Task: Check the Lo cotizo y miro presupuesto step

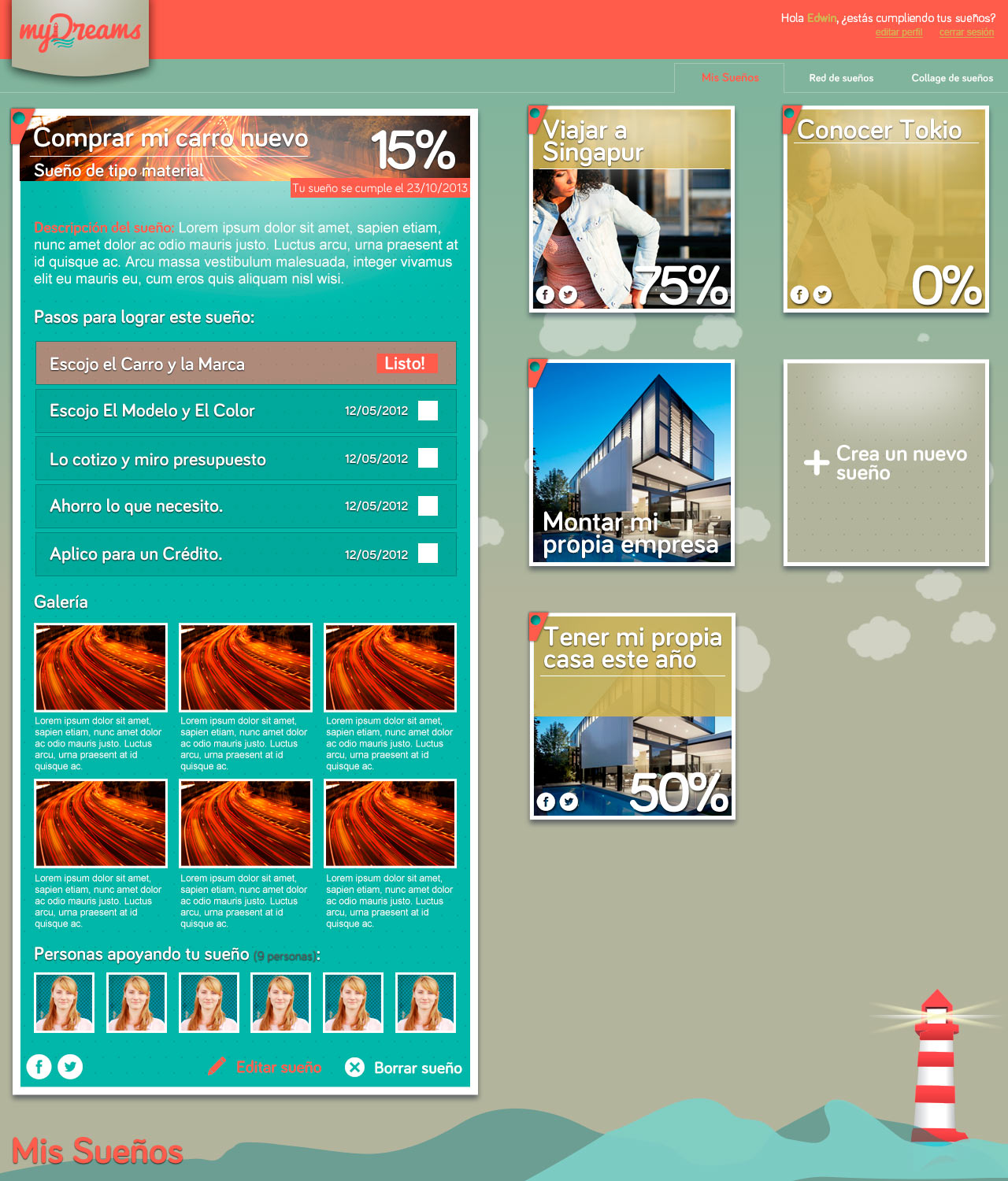Action: tap(428, 458)
